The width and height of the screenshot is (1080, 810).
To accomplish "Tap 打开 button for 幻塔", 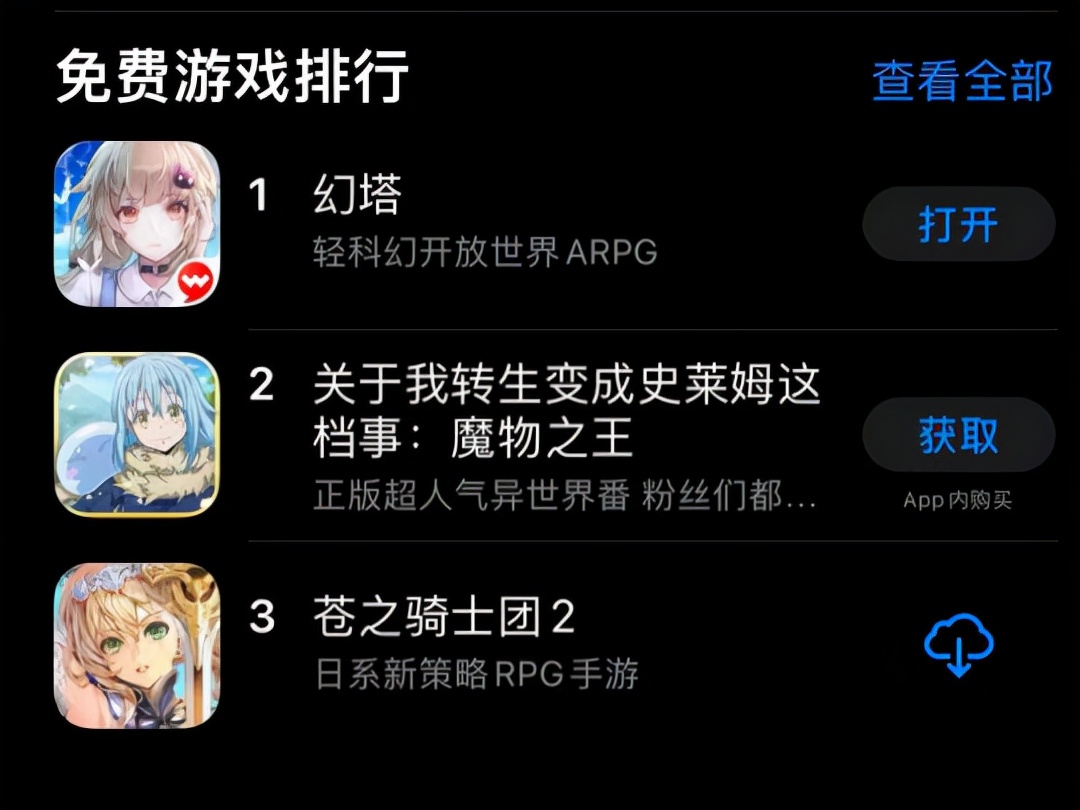I will click(958, 225).
